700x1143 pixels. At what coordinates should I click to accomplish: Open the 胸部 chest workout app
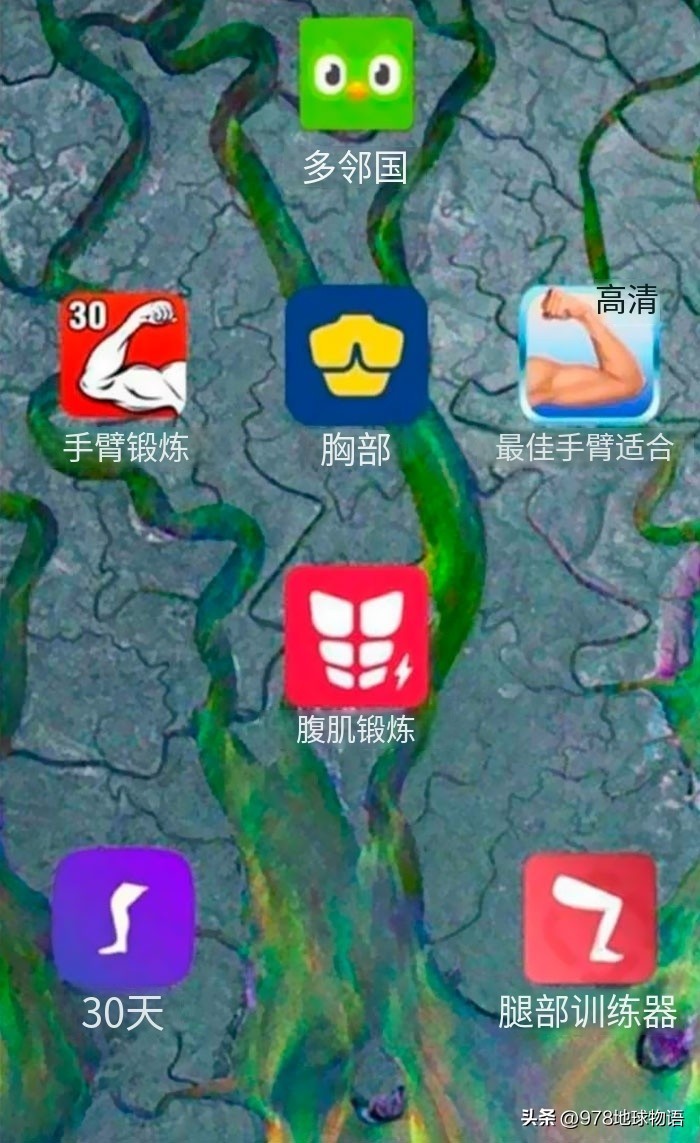[x=356, y=355]
